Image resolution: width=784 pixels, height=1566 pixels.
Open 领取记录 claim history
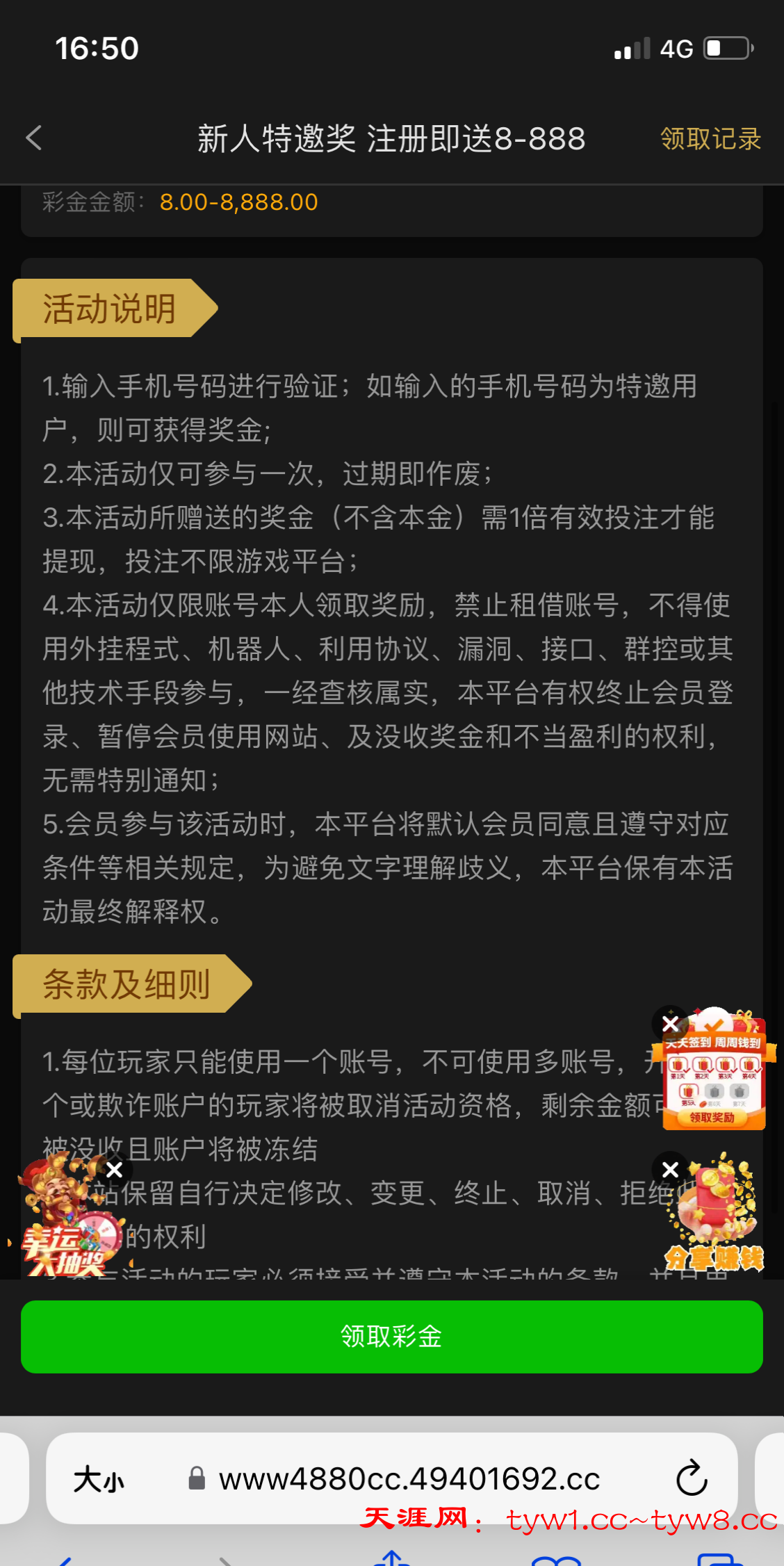pos(710,138)
